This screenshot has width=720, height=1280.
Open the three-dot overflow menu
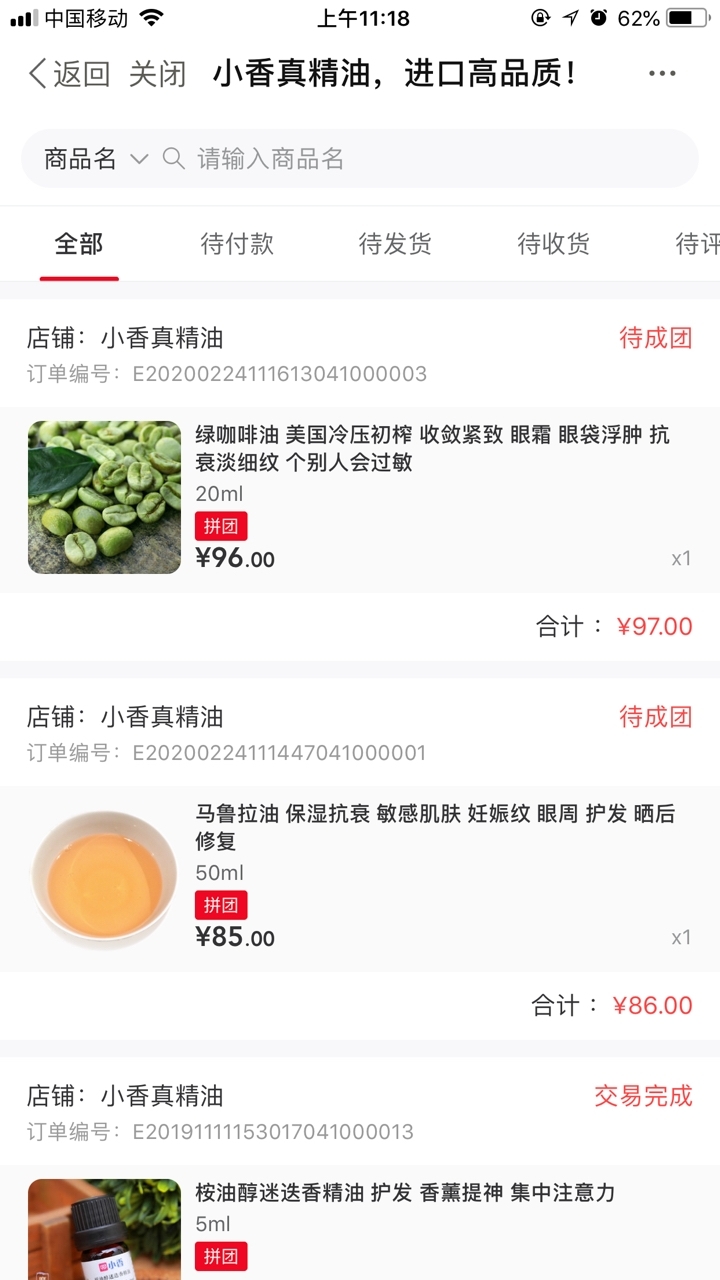tap(662, 74)
